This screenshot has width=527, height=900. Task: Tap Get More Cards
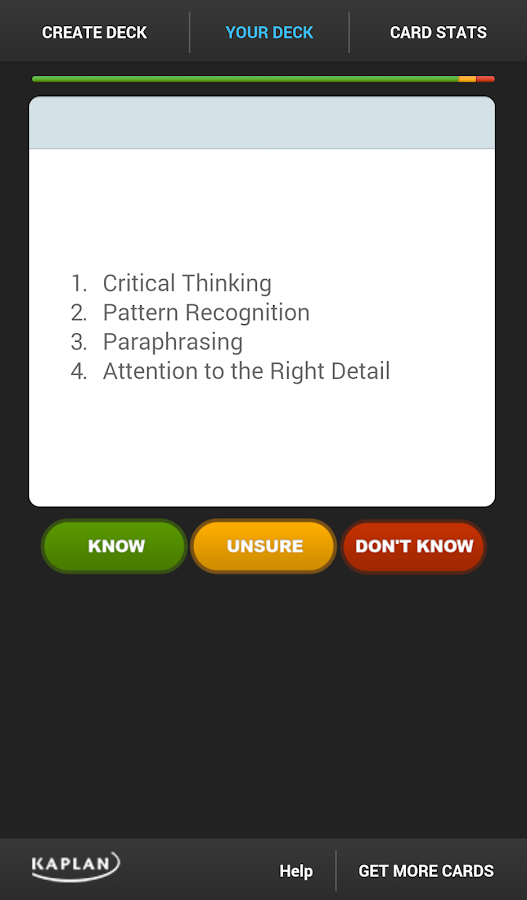pyautogui.click(x=426, y=871)
